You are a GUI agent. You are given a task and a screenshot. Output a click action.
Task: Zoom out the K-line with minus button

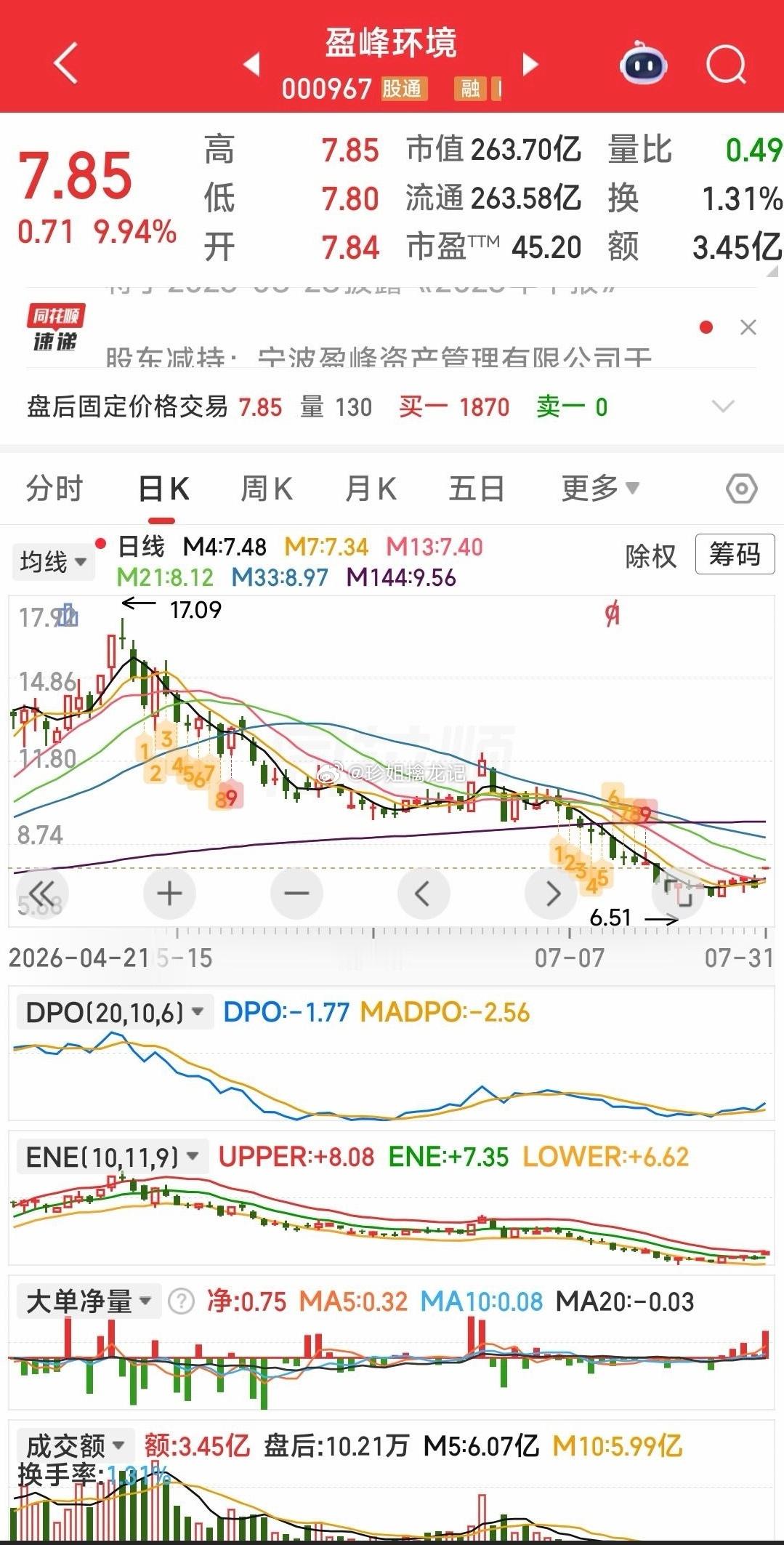click(x=296, y=893)
